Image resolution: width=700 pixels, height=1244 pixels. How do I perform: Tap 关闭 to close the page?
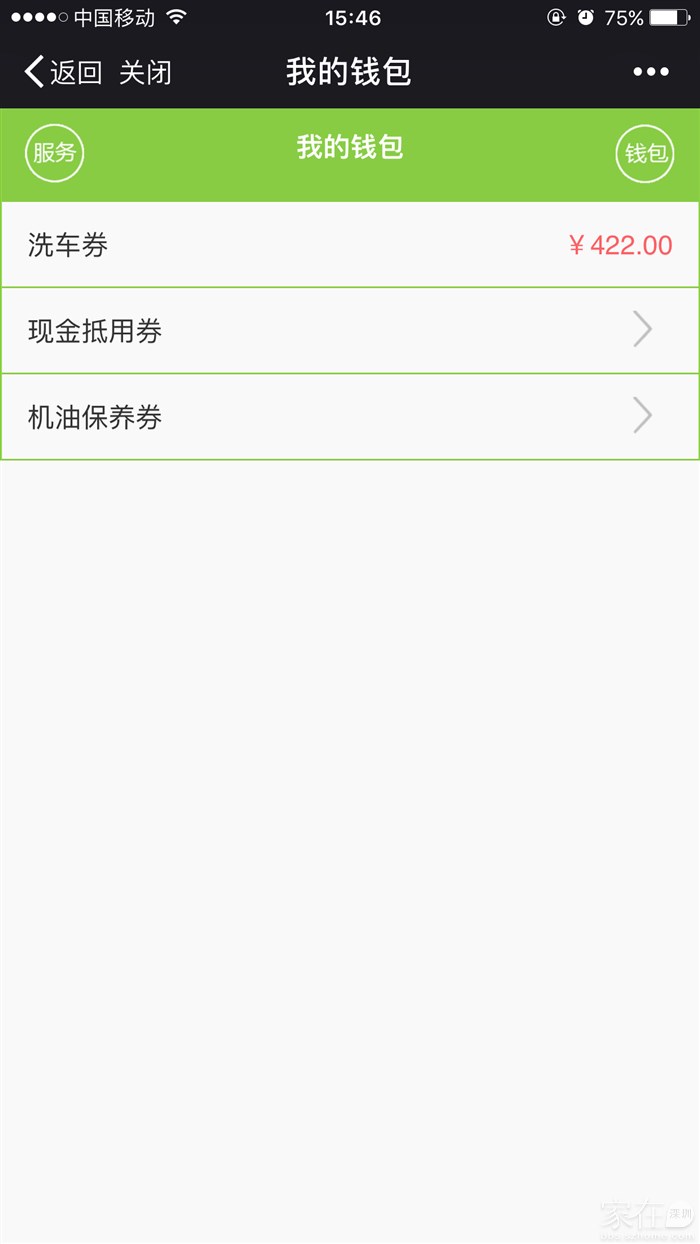click(x=145, y=72)
